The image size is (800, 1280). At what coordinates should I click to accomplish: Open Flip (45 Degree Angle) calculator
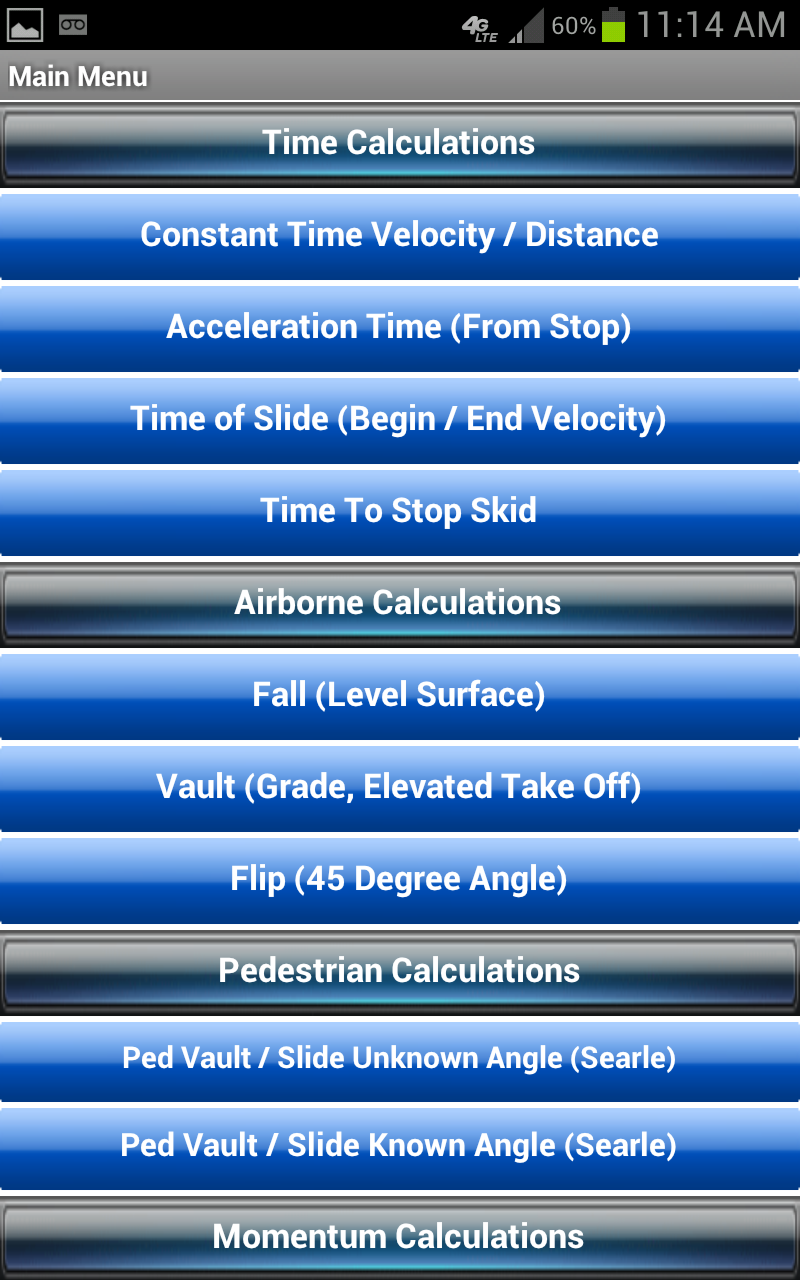click(x=400, y=879)
